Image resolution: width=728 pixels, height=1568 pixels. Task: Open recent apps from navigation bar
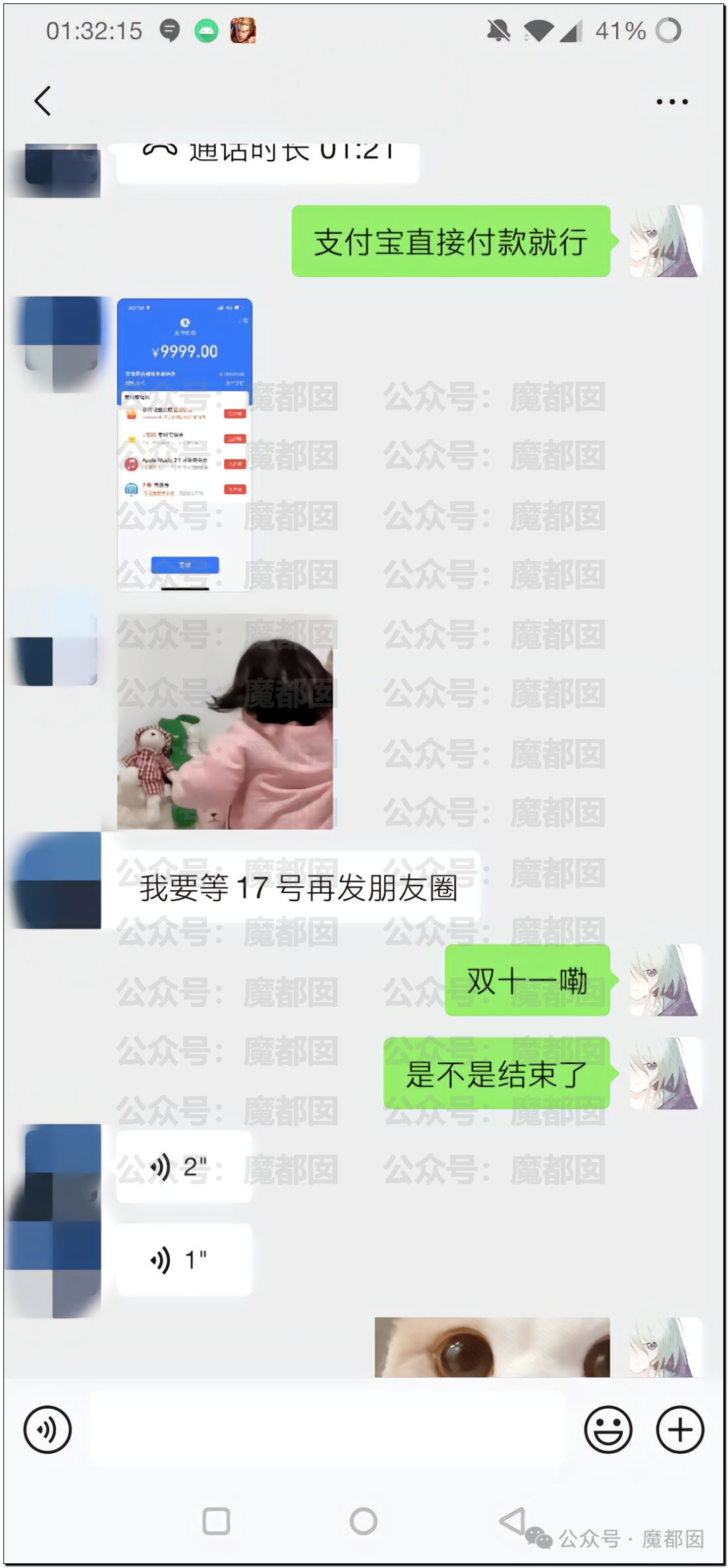(216, 1521)
